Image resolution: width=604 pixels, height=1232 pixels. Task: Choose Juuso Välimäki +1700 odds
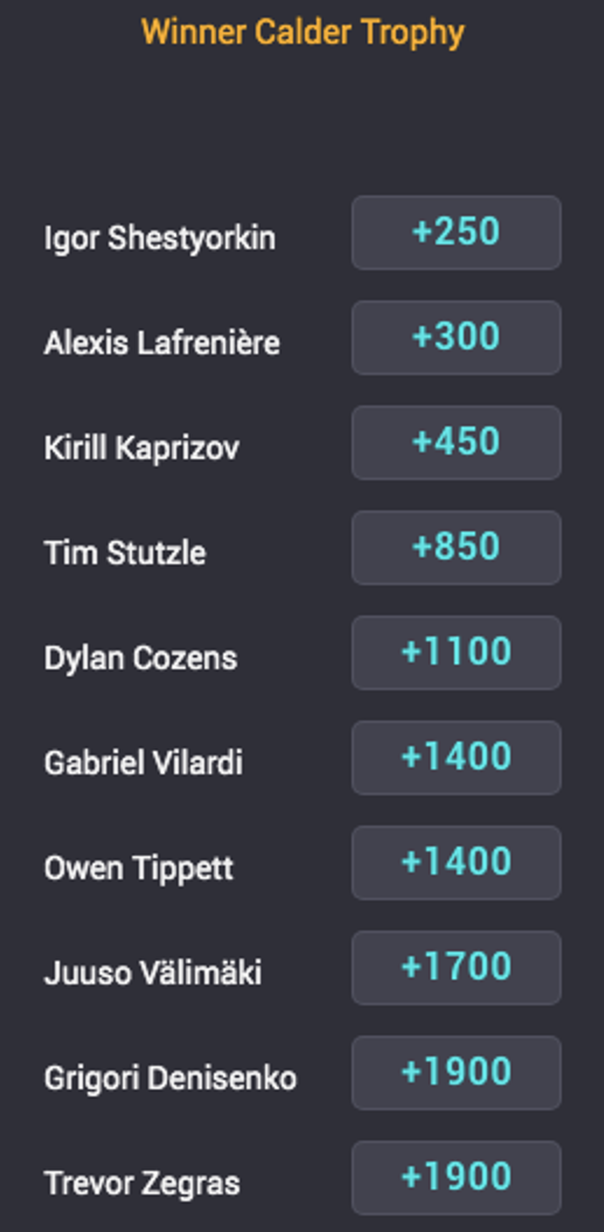(456, 968)
